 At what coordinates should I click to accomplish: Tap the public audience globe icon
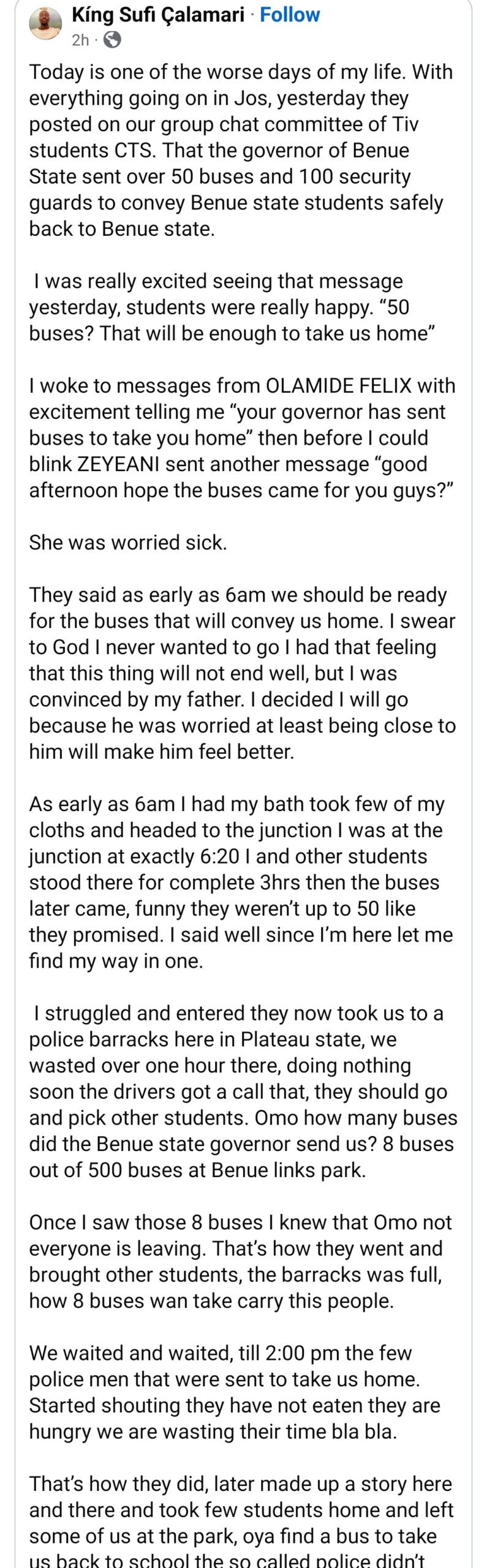click(111, 40)
